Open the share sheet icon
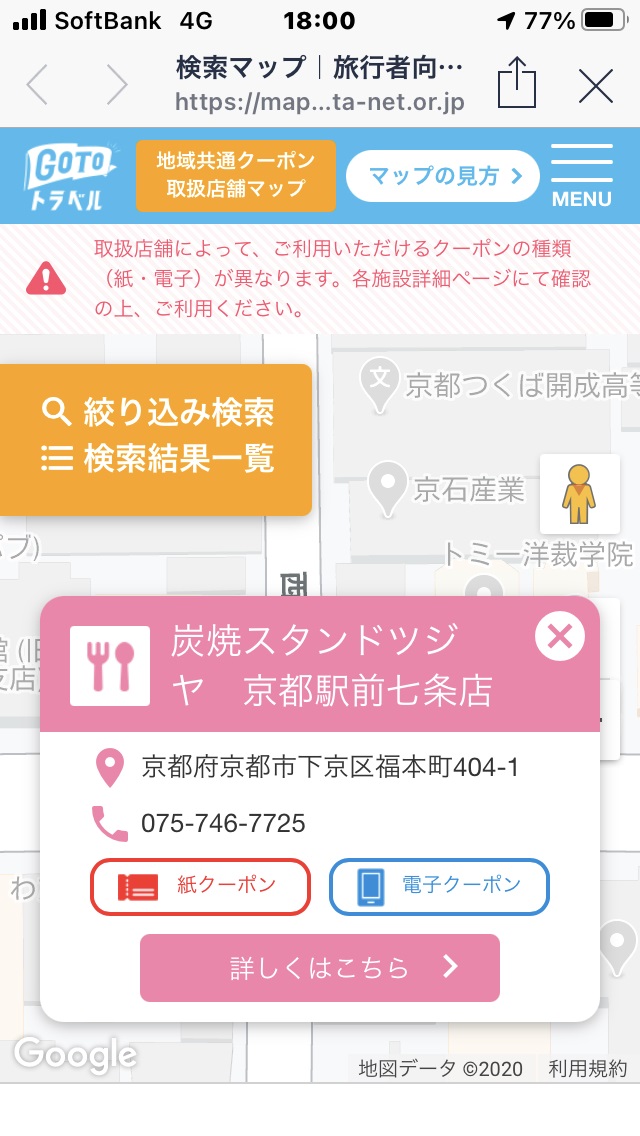640x1136 pixels. [x=517, y=84]
